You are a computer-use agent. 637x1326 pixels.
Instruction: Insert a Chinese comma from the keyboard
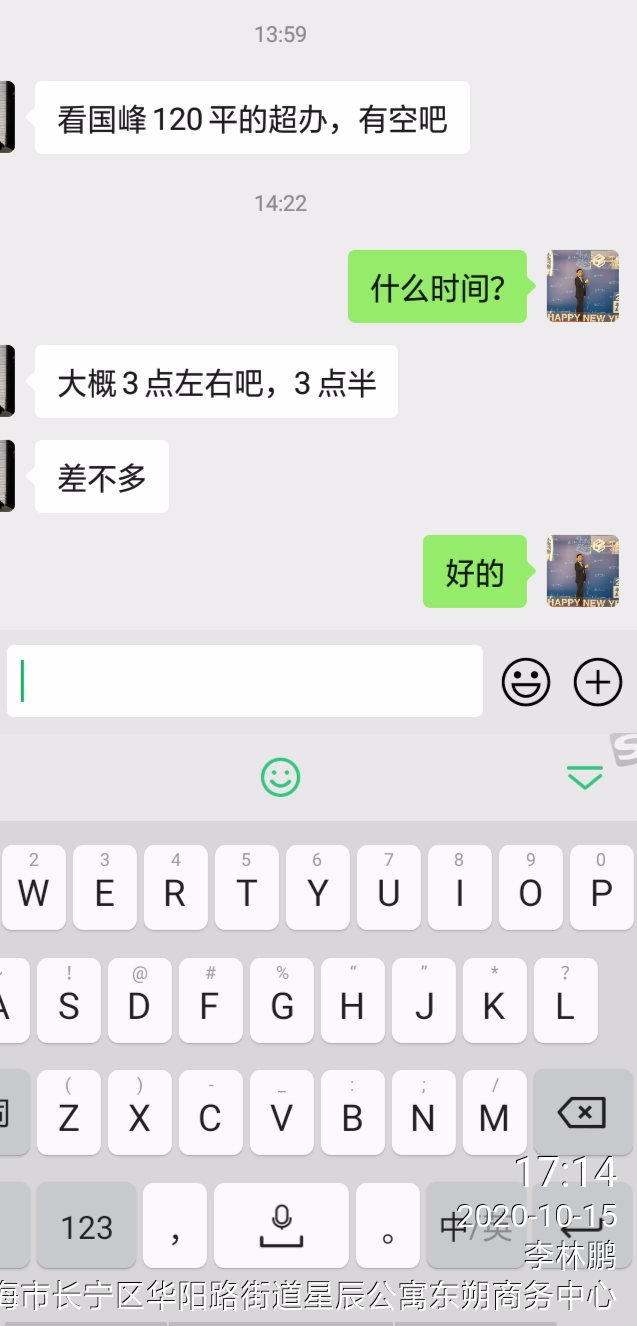175,1226
